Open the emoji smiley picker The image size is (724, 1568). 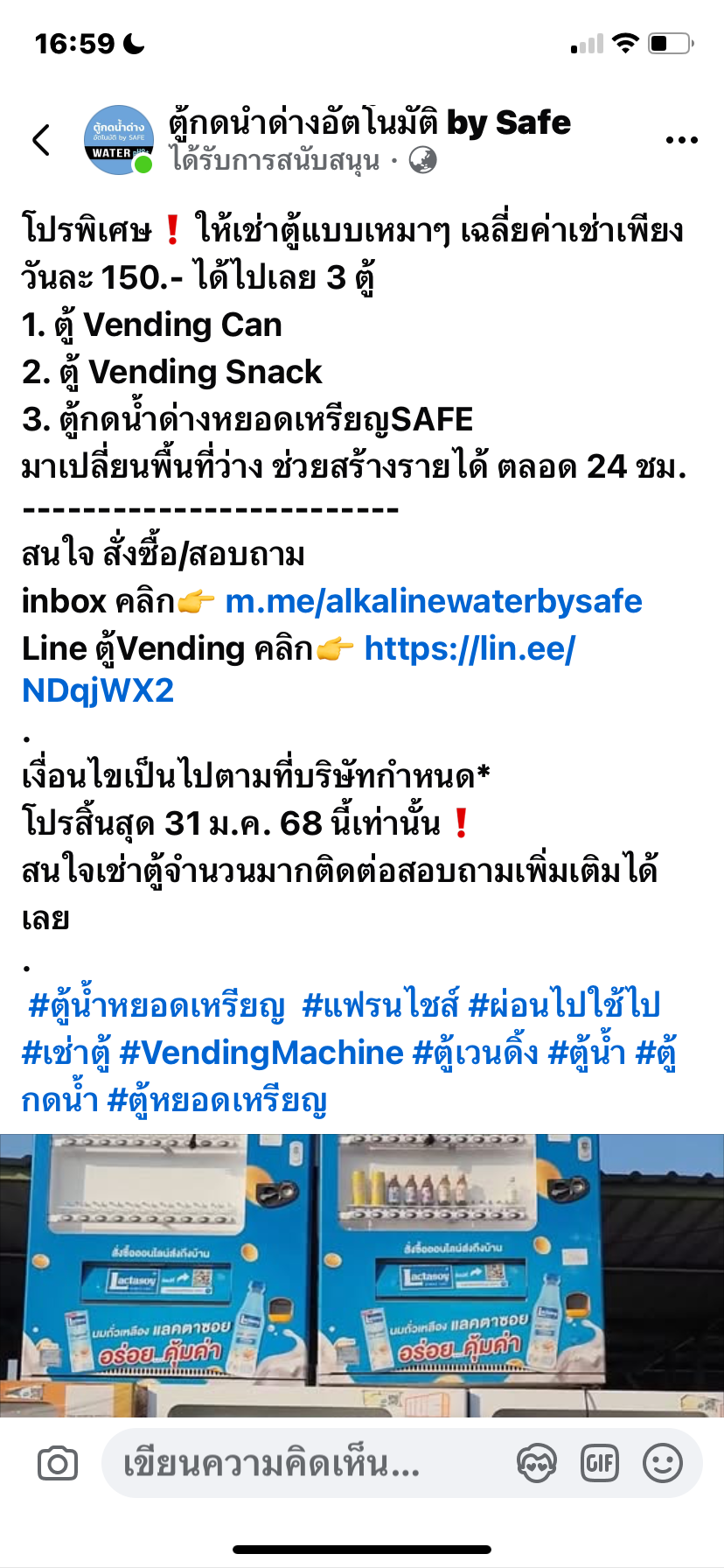coord(663,1463)
